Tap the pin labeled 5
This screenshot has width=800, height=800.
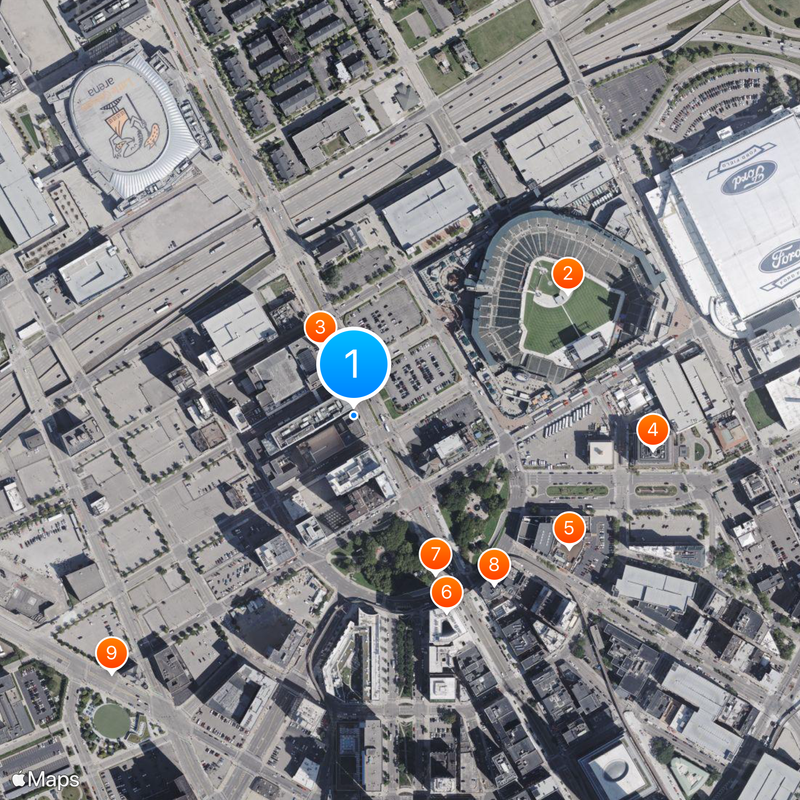[569, 528]
